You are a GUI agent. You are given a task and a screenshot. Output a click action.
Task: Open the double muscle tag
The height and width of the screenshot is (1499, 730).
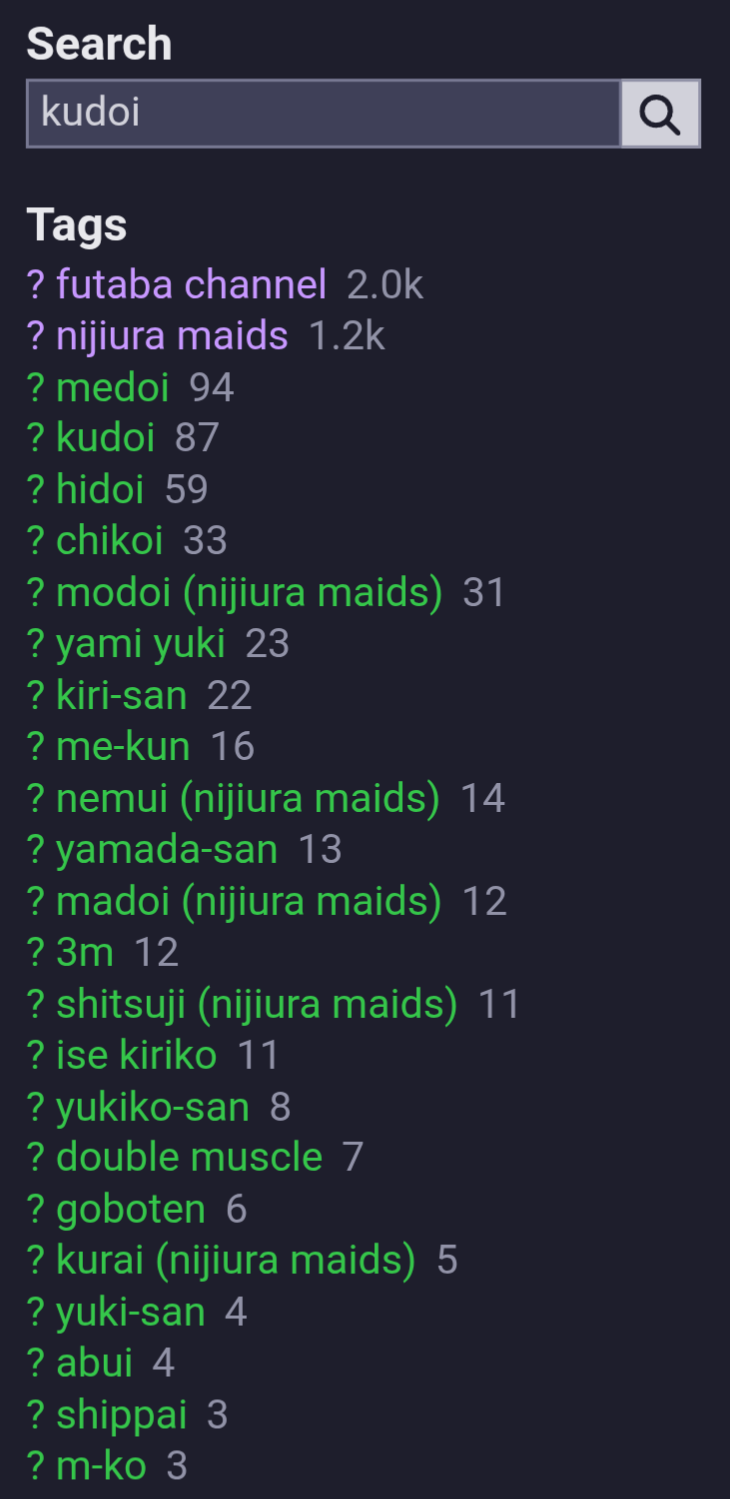coord(189,1158)
